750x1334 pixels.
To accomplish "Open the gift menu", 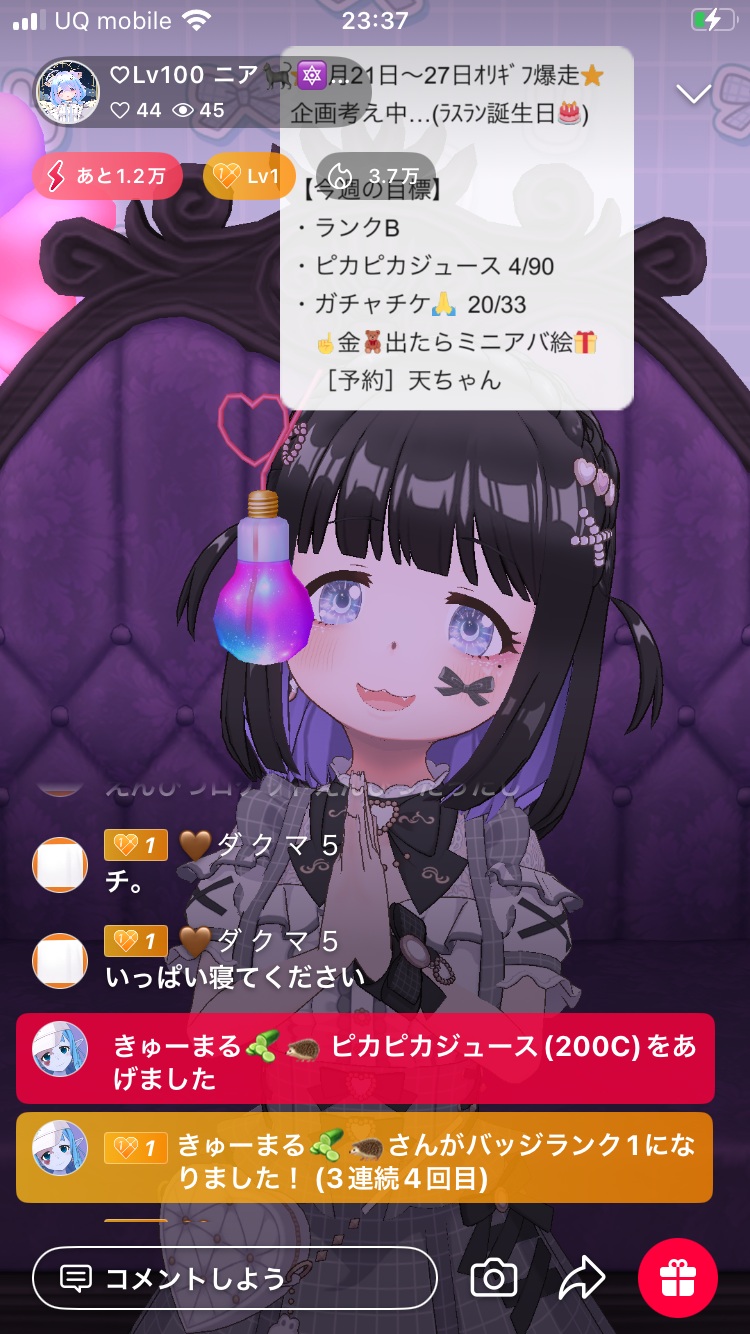I will pyautogui.click(x=678, y=1277).
